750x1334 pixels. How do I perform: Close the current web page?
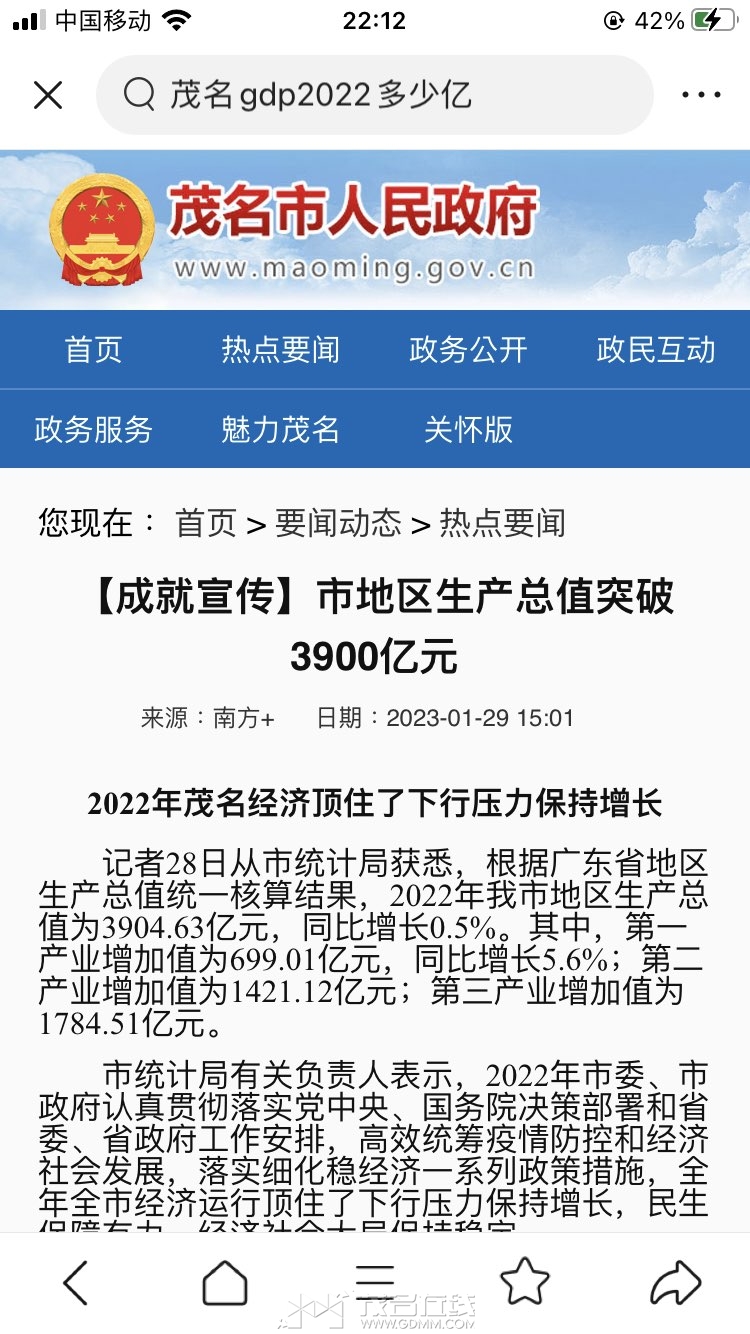[48, 96]
